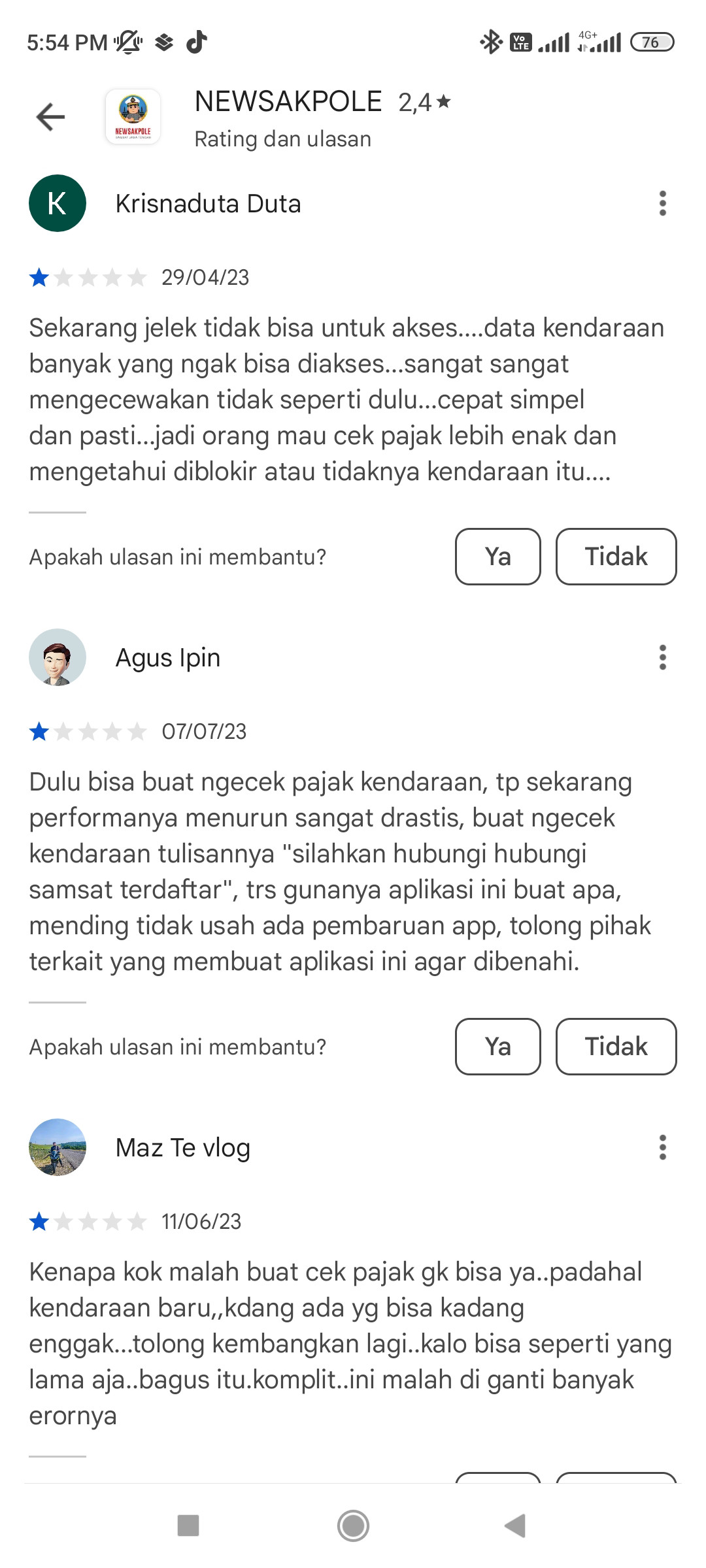Mark Krisnaduta Duta's review as helpful with Ya
706x1568 pixels.
[497, 557]
